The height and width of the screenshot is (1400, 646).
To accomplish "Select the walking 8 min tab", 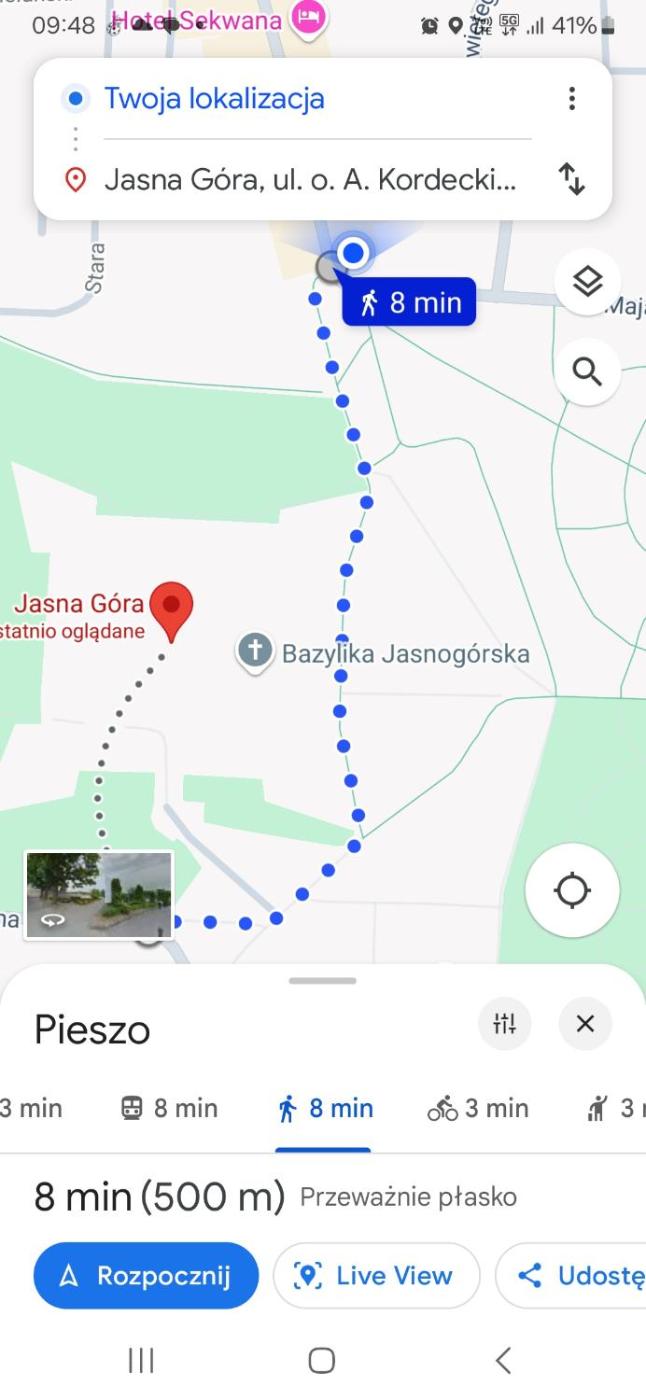I will point(325,1108).
